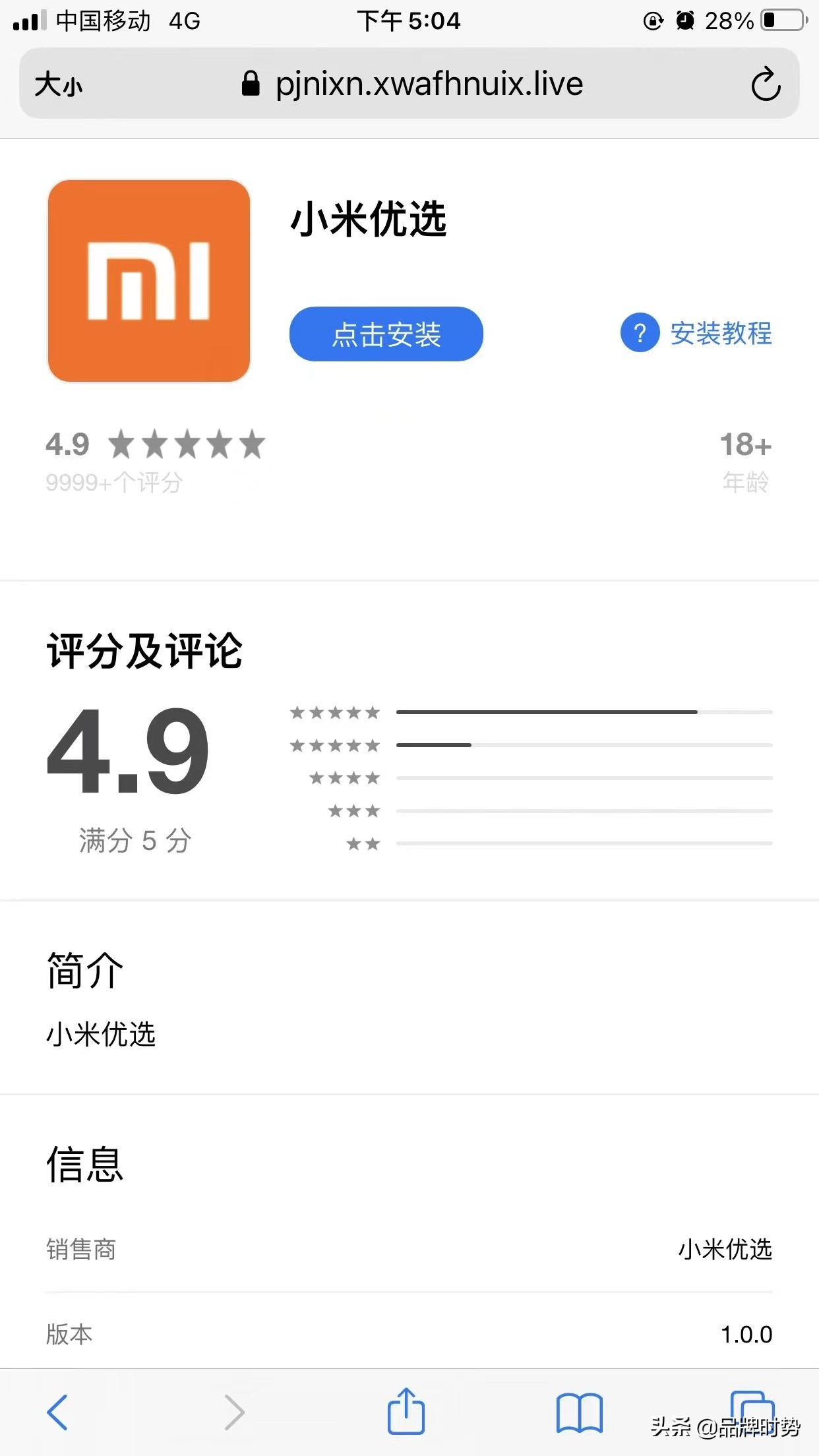Tap the 点击安装 install button
The width and height of the screenshot is (819, 1456).
click(386, 334)
